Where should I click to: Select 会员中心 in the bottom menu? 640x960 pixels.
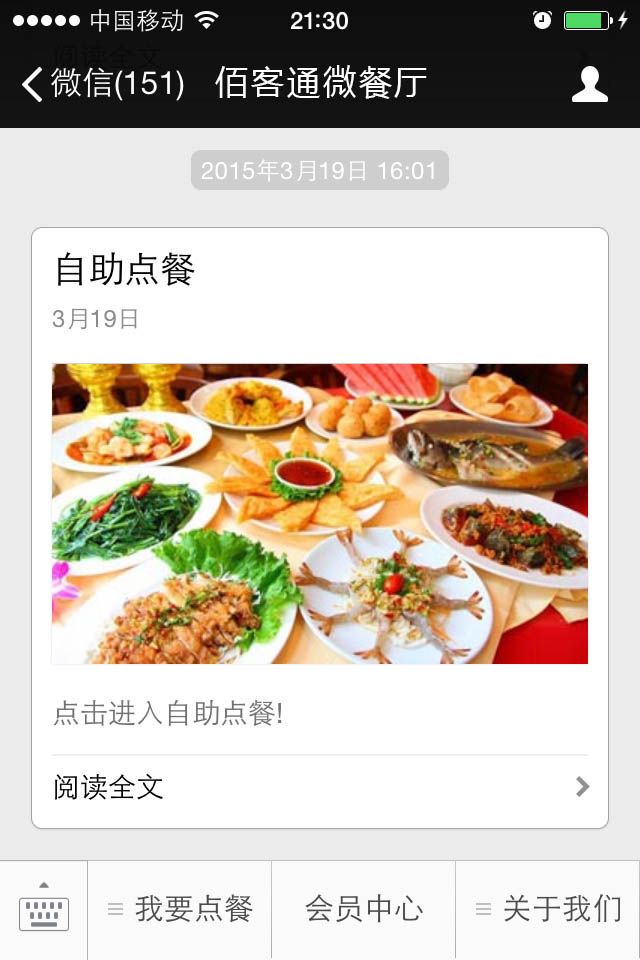tap(363, 909)
